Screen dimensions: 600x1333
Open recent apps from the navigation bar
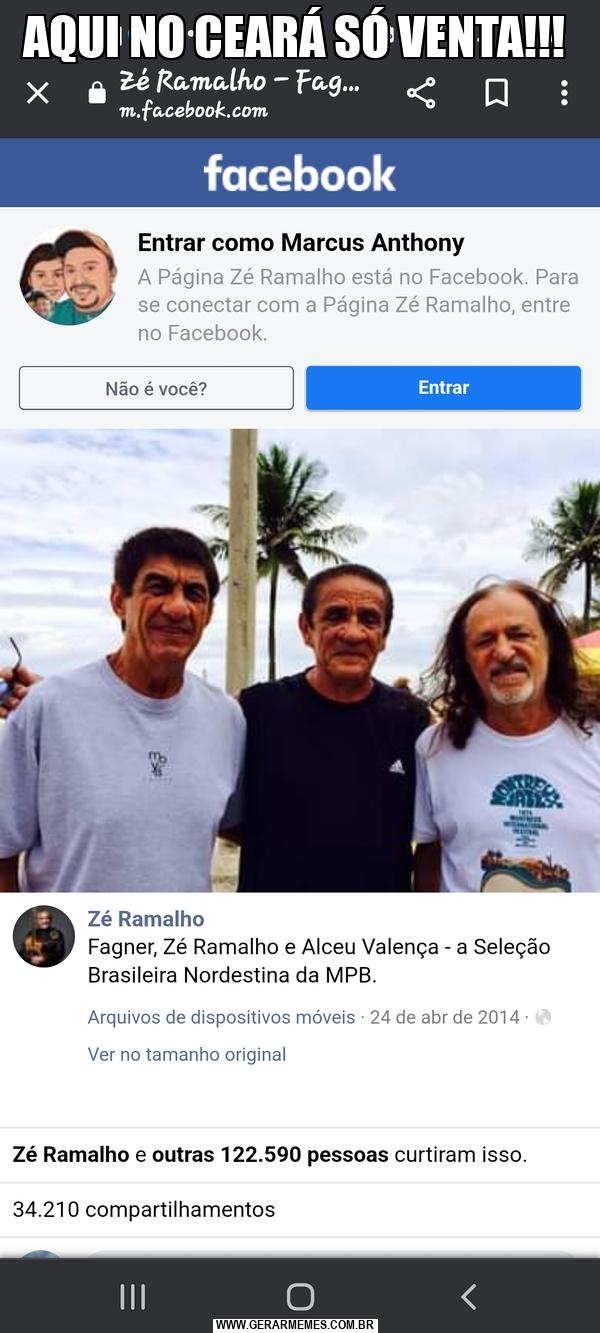click(132, 1297)
